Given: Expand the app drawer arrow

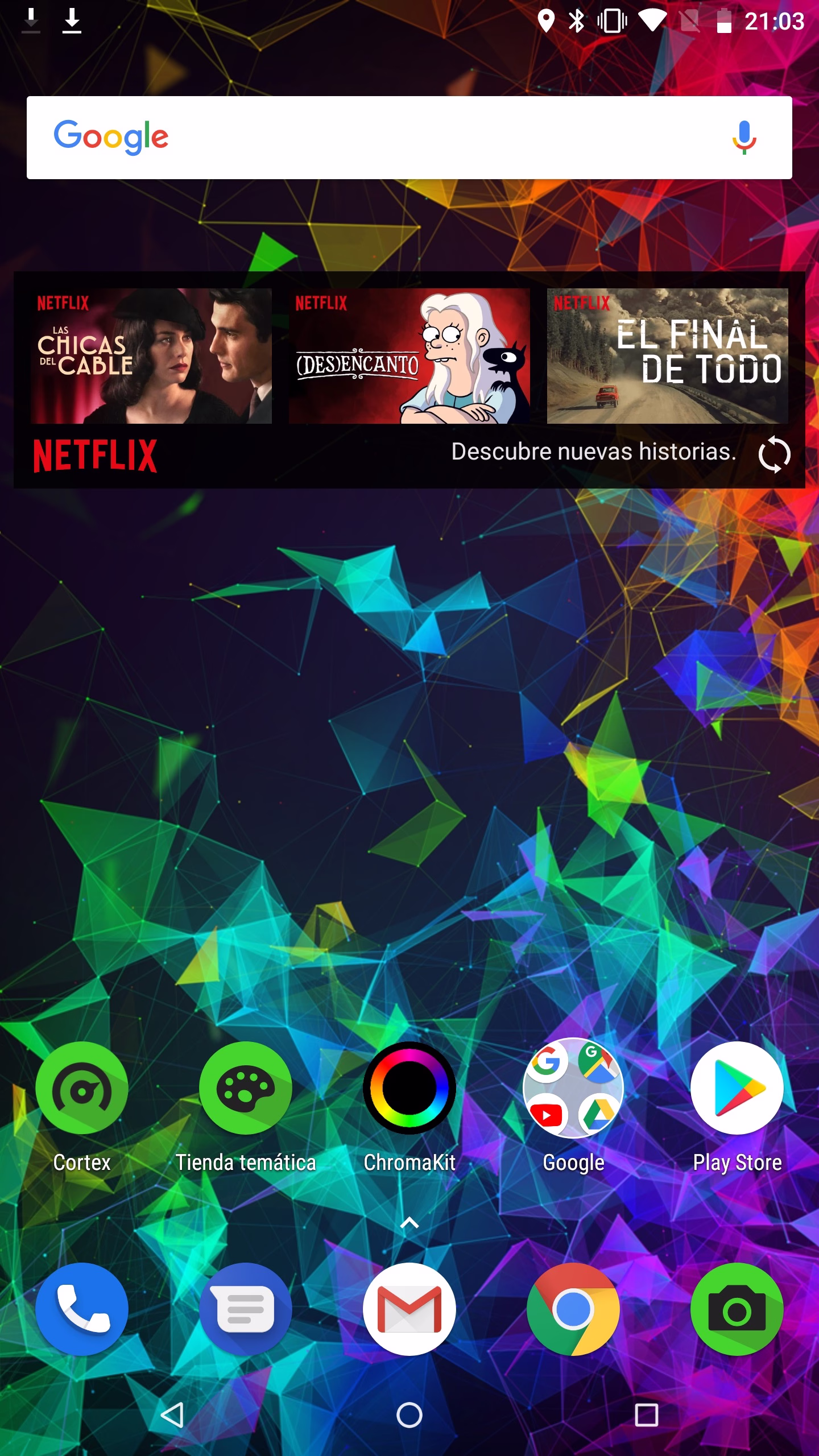Looking at the screenshot, I should [409, 1223].
